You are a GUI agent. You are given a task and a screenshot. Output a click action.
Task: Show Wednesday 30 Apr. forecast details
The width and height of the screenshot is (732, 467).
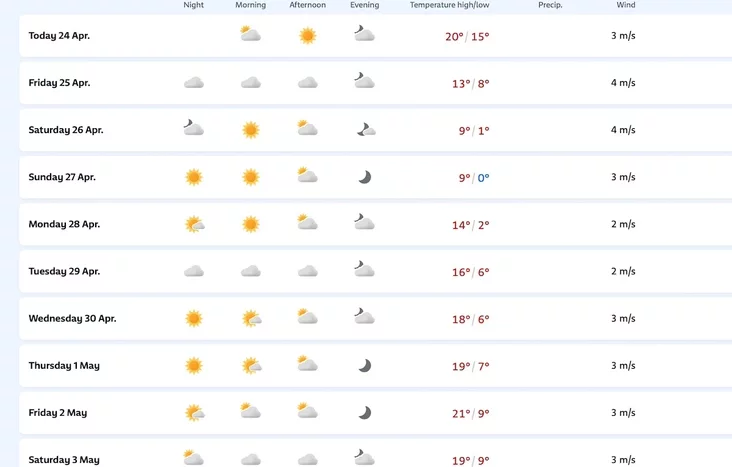point(72,318)
